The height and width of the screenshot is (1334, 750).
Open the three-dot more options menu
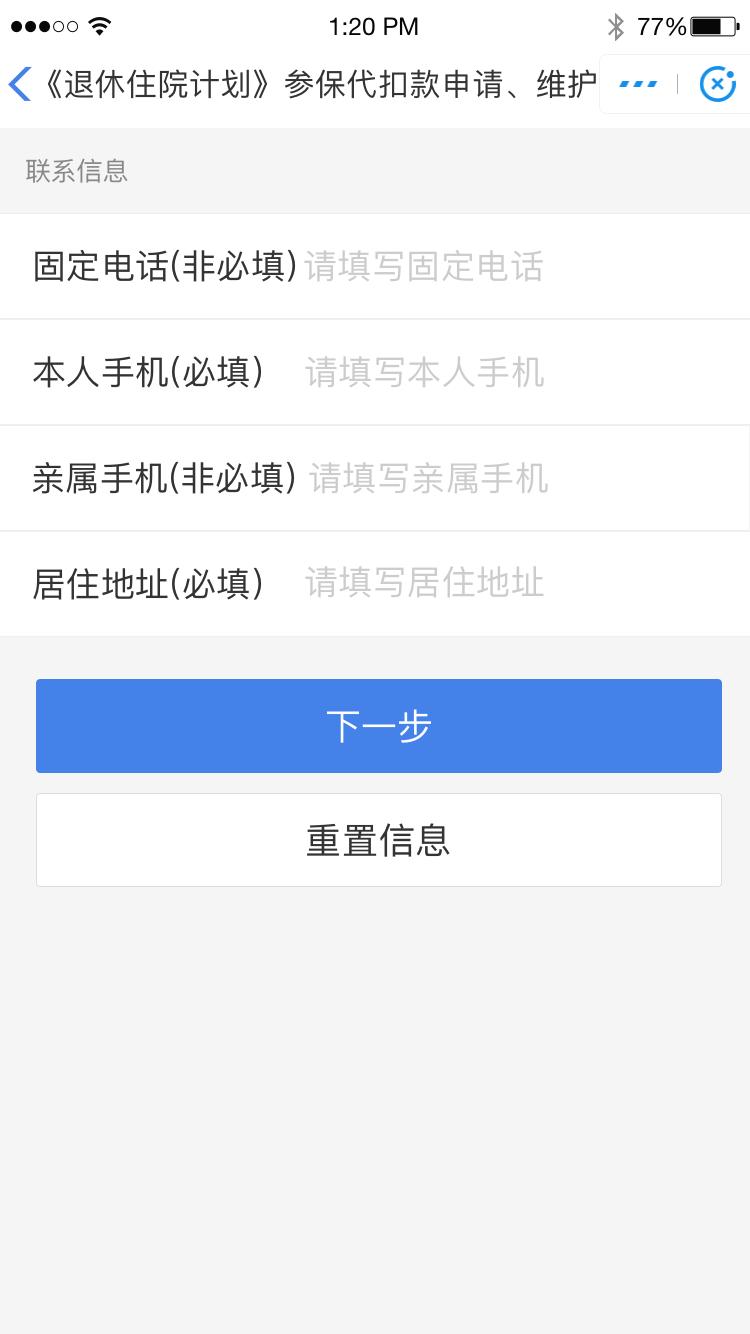point(638,84)
